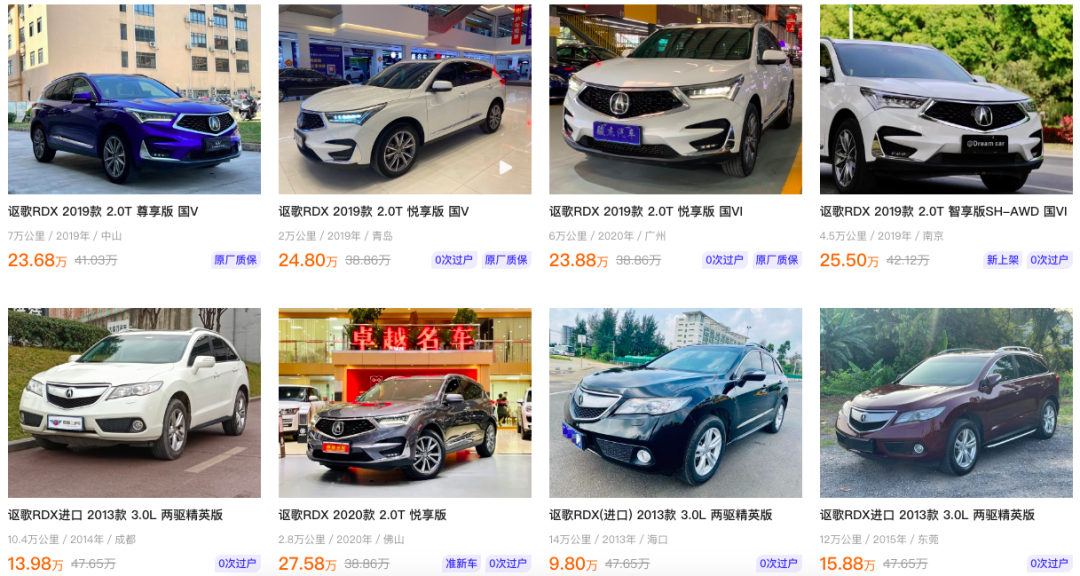Open the 23.68万 RDX 尊享版 listing from 中山
The width and height of the screenshot is (1080, 576).
click(x=134, y=100)
